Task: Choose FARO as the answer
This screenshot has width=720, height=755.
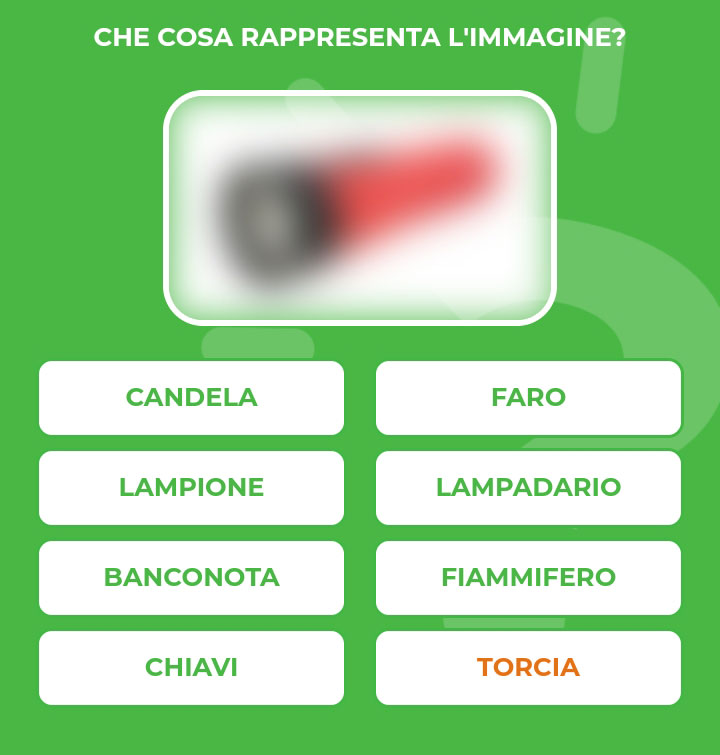Action: tap(528, 397)
